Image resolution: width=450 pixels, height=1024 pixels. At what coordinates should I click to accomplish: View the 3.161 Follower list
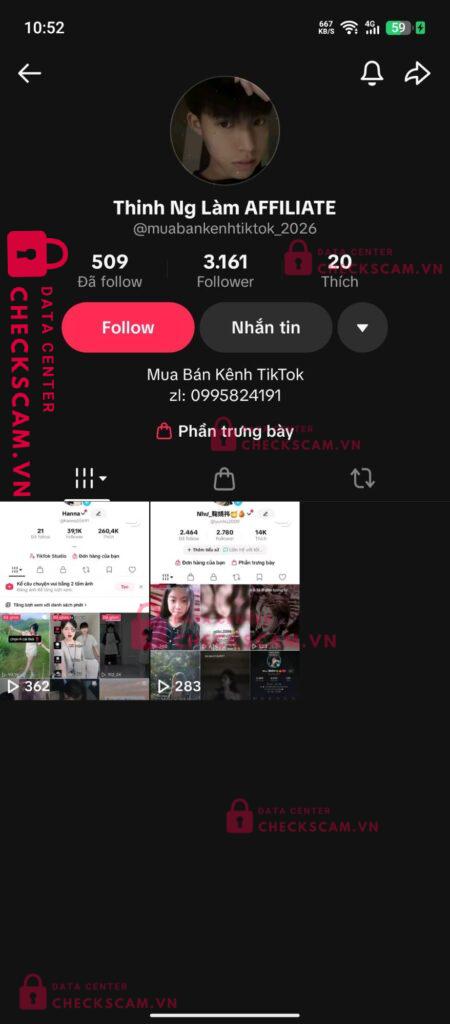pyautogui.click(x=225, y=271)
